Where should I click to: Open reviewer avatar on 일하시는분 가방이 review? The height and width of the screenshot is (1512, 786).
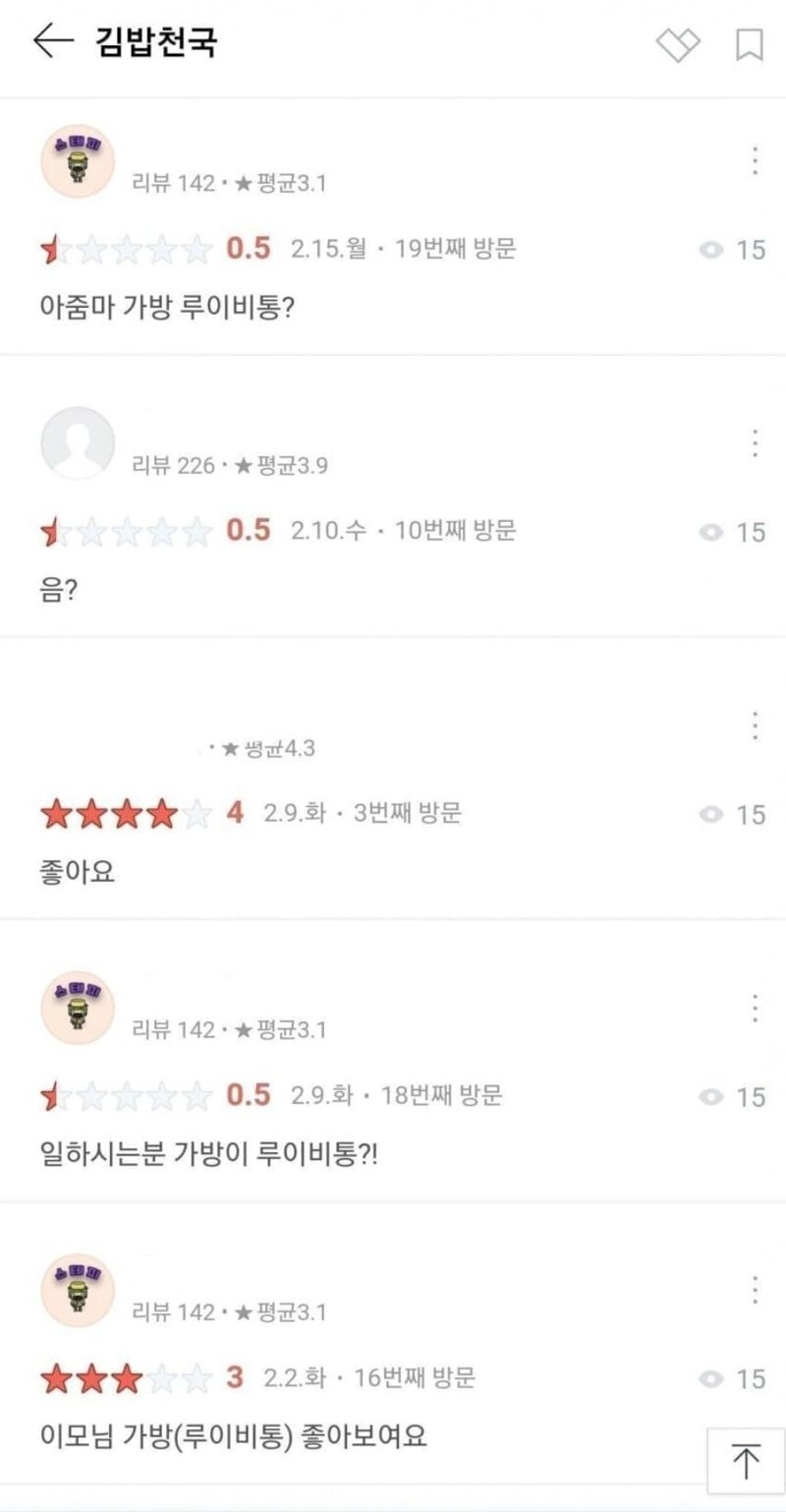78,1008
